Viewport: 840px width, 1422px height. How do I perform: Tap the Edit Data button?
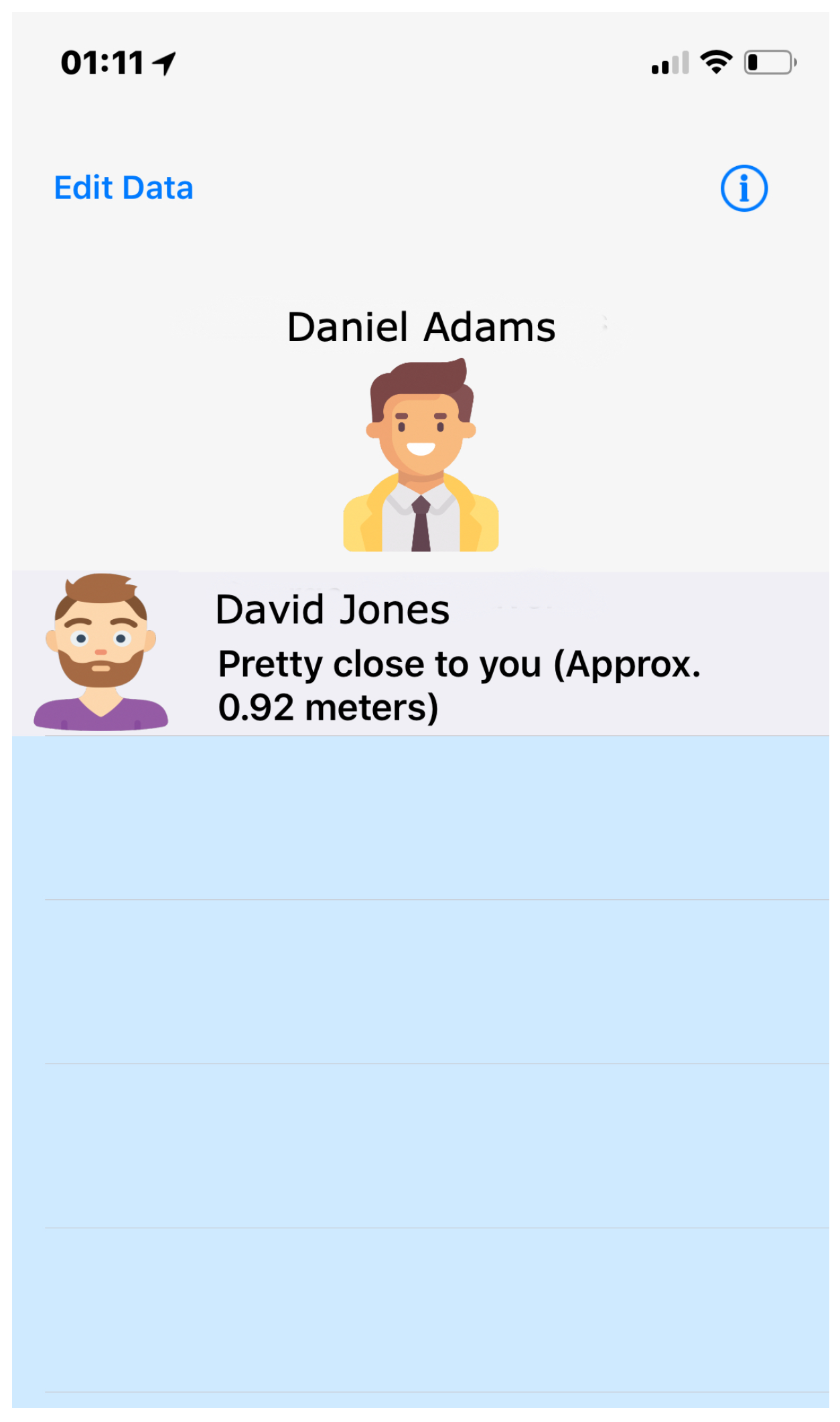point(123,188)
